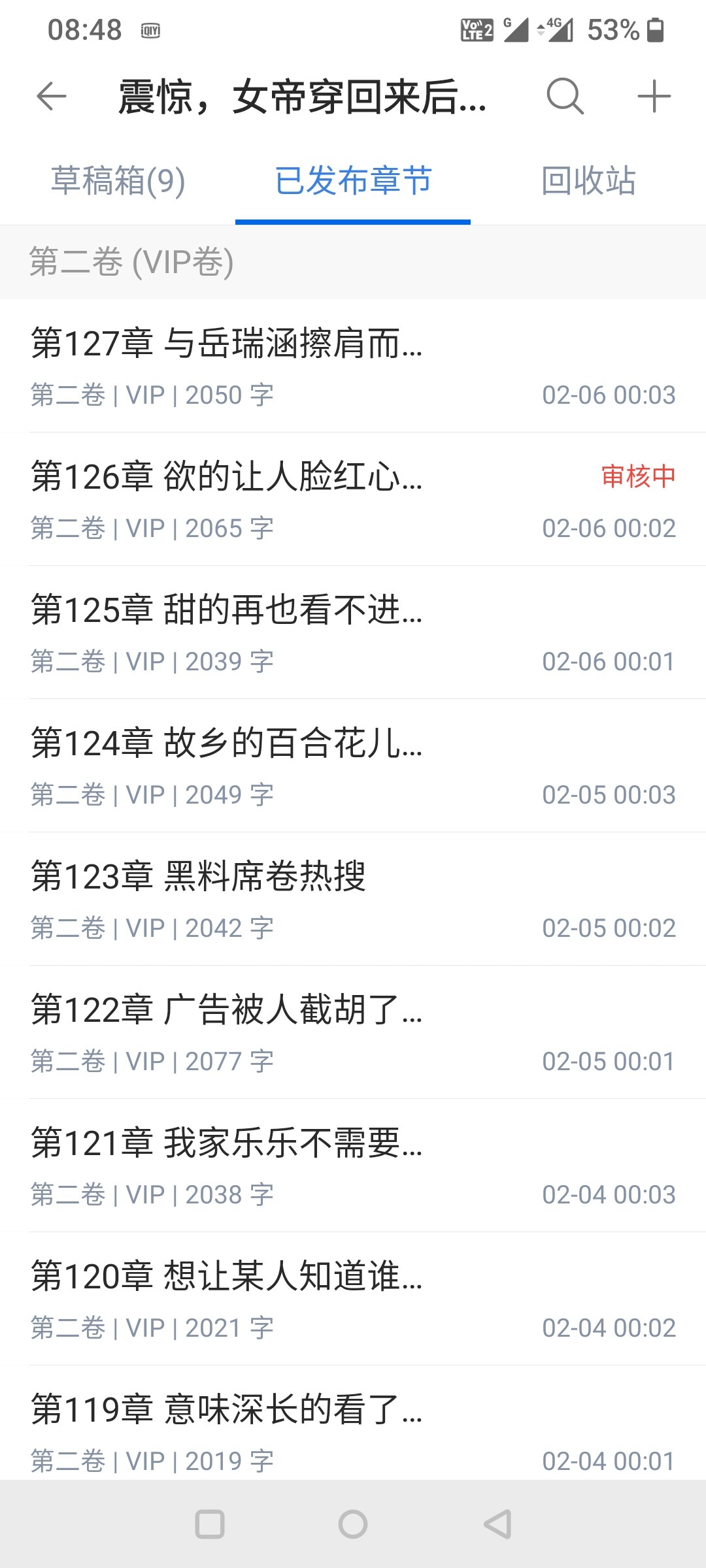Open chapter 第121章 我家乐乐不需要

click(x=353, y=1166)
